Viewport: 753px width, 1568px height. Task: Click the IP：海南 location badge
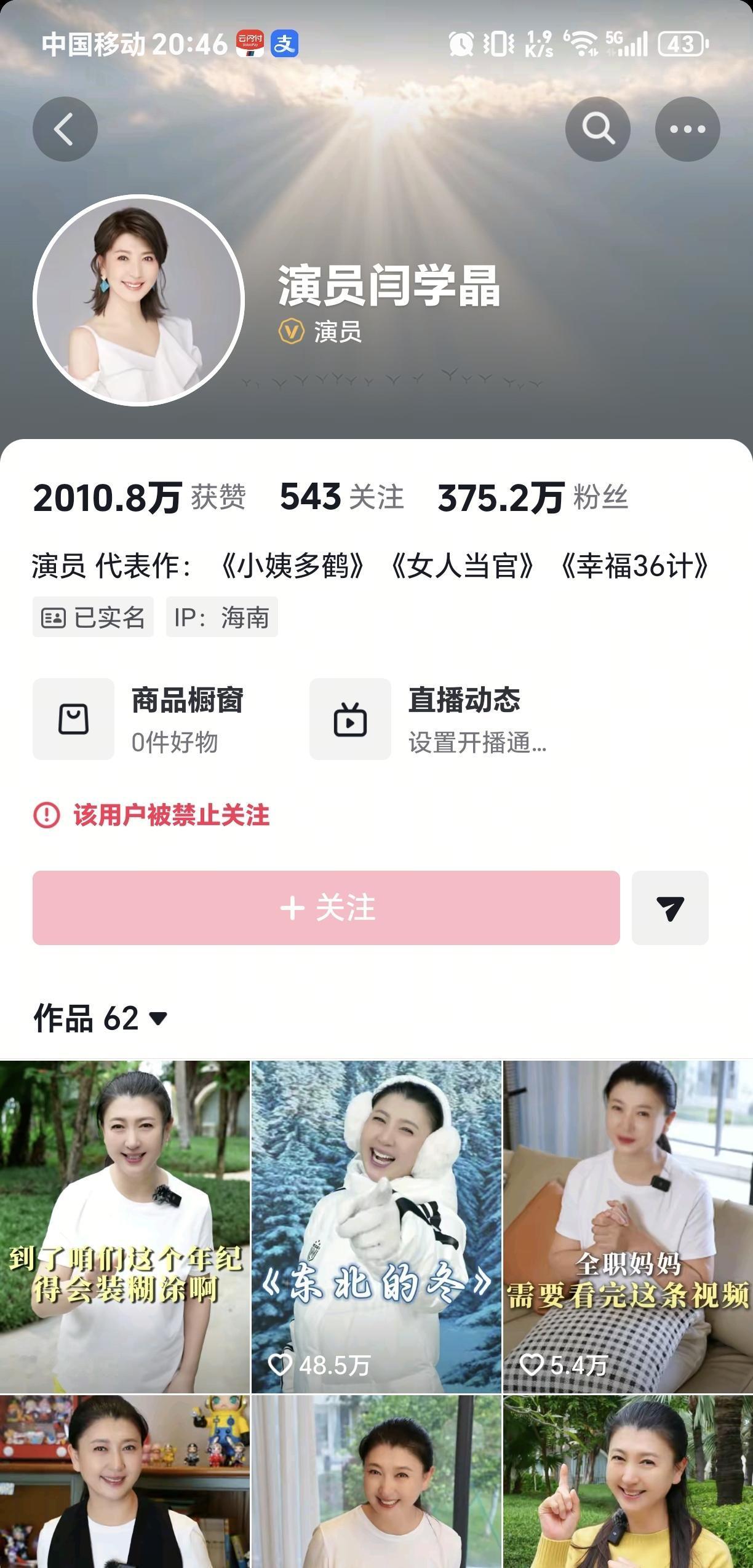click(223, 618)
